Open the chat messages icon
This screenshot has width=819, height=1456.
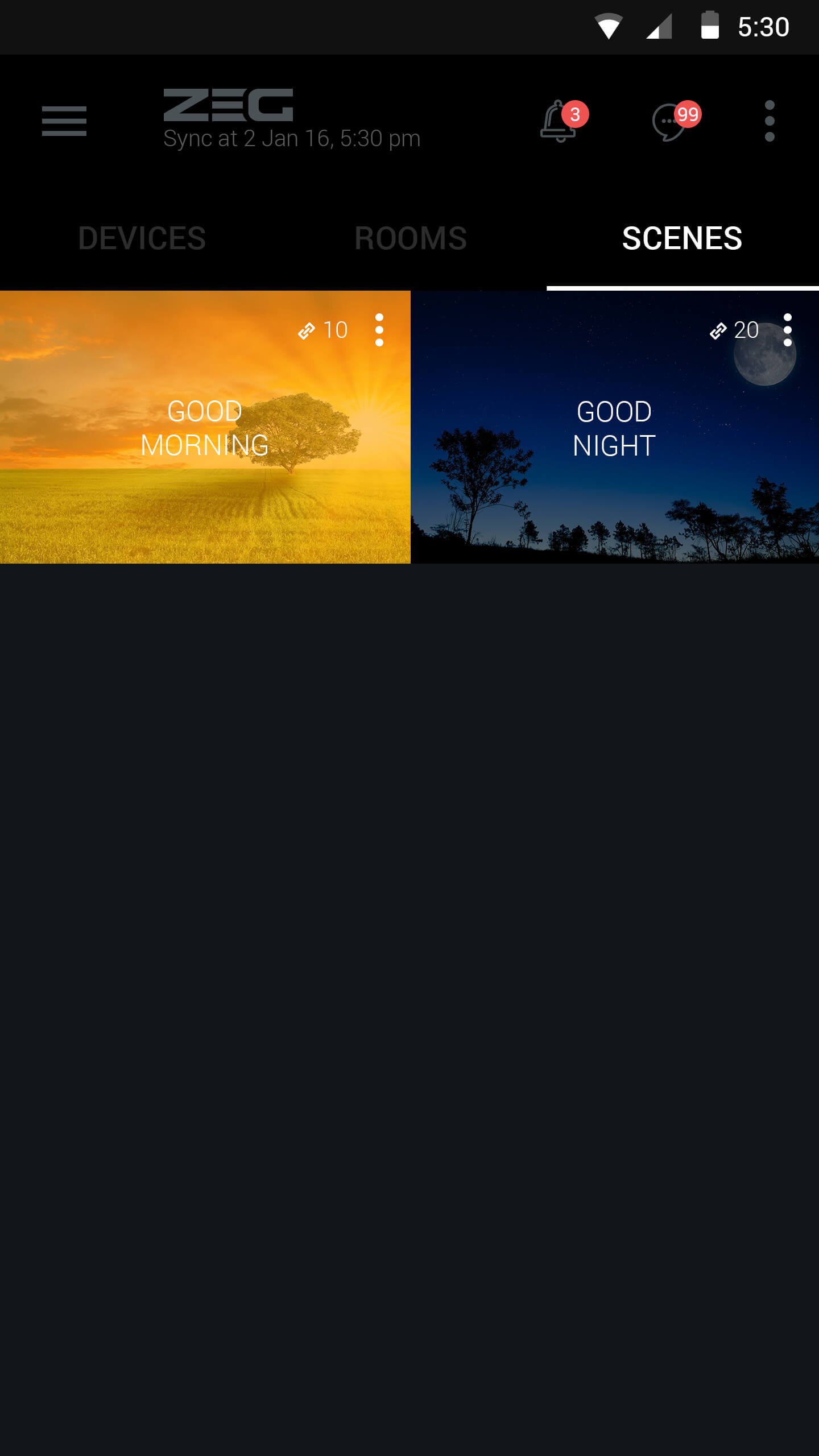pyautogui.click(x=671, y=121)
